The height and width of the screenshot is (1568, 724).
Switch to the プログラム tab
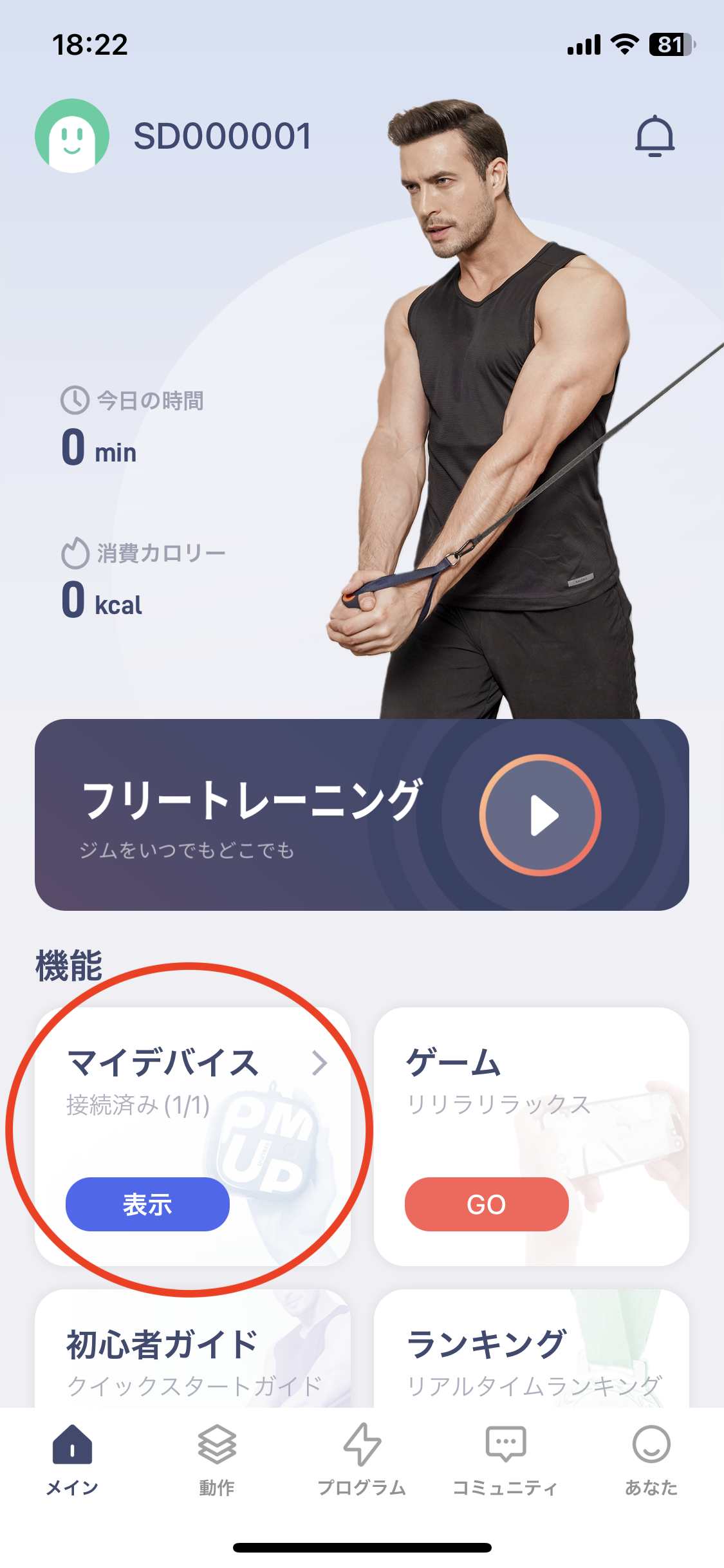[362, 1459]
